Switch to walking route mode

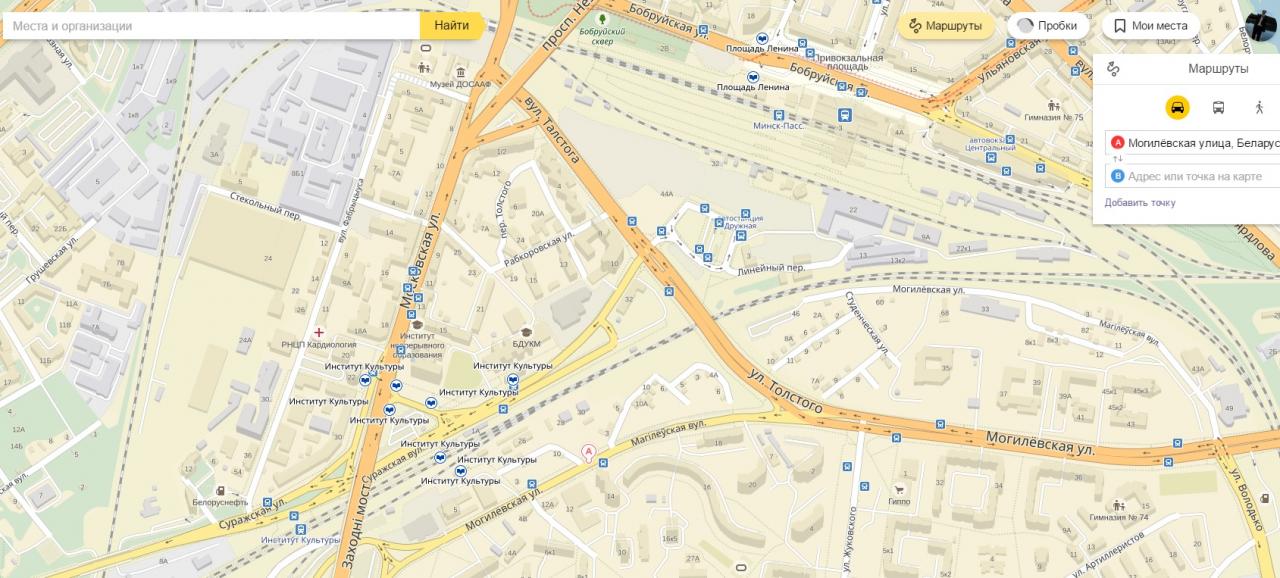[x=1259, y=108]
